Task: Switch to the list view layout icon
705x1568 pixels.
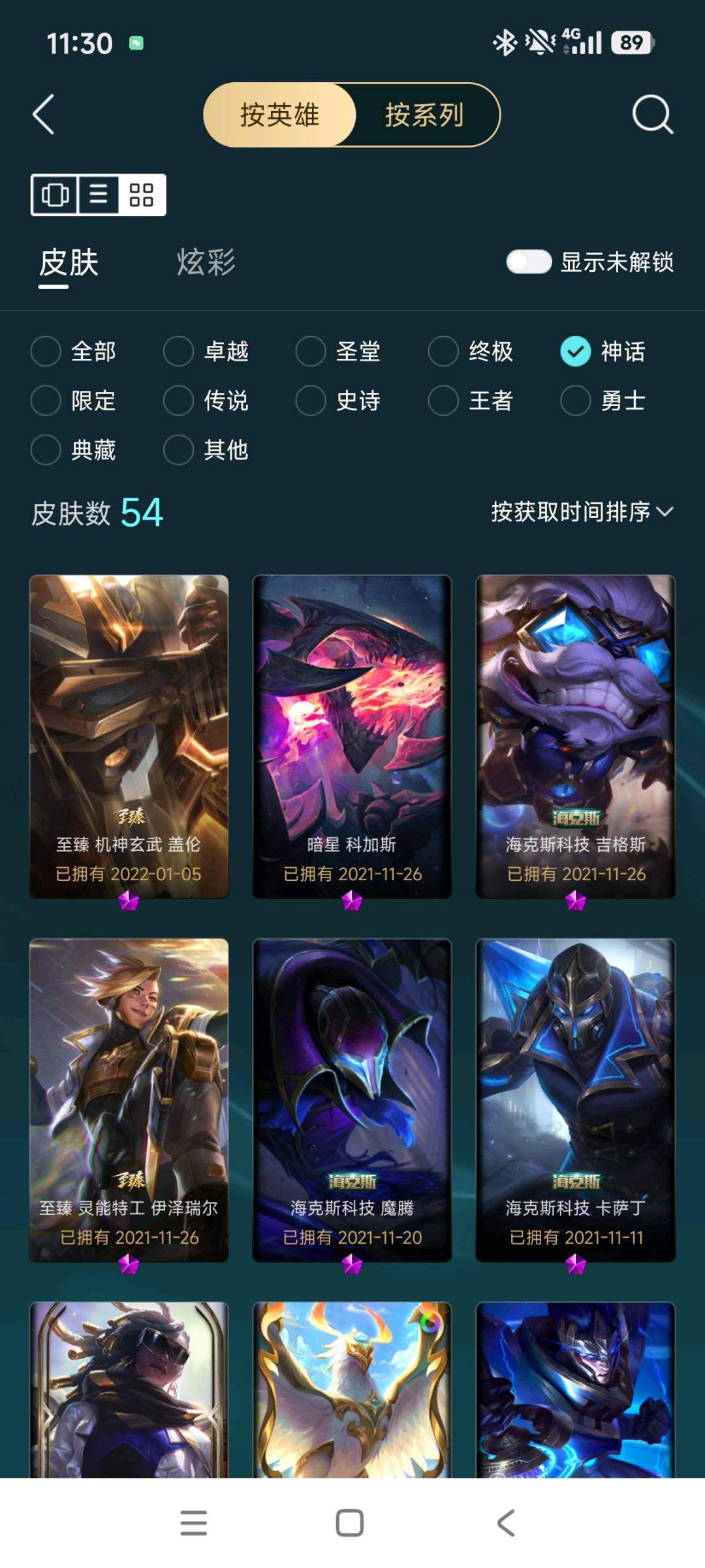Action: tap(99, 194)
